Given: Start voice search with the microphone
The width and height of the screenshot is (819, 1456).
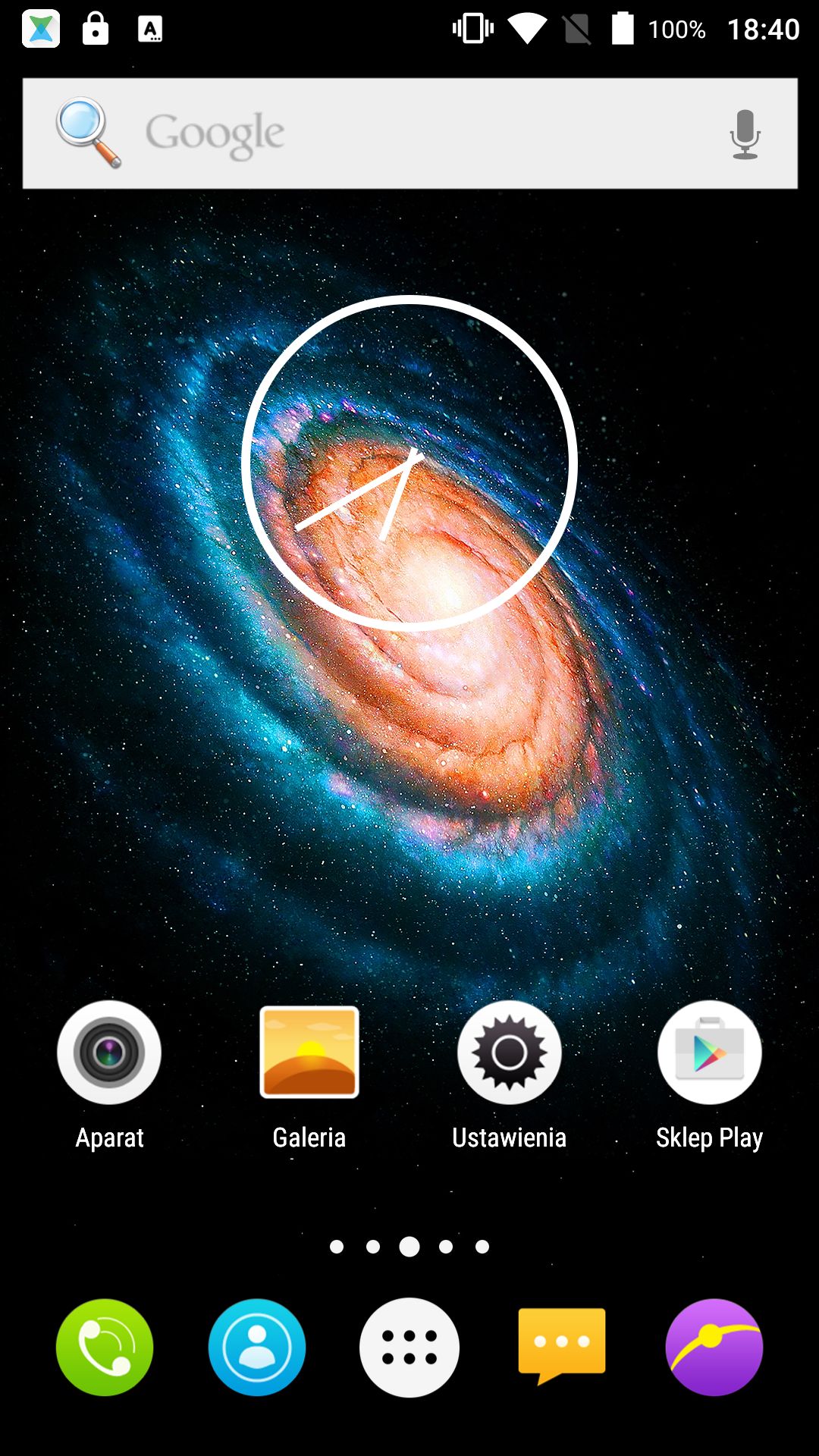Looking at the screenshot, I should (x=745, y=134).
